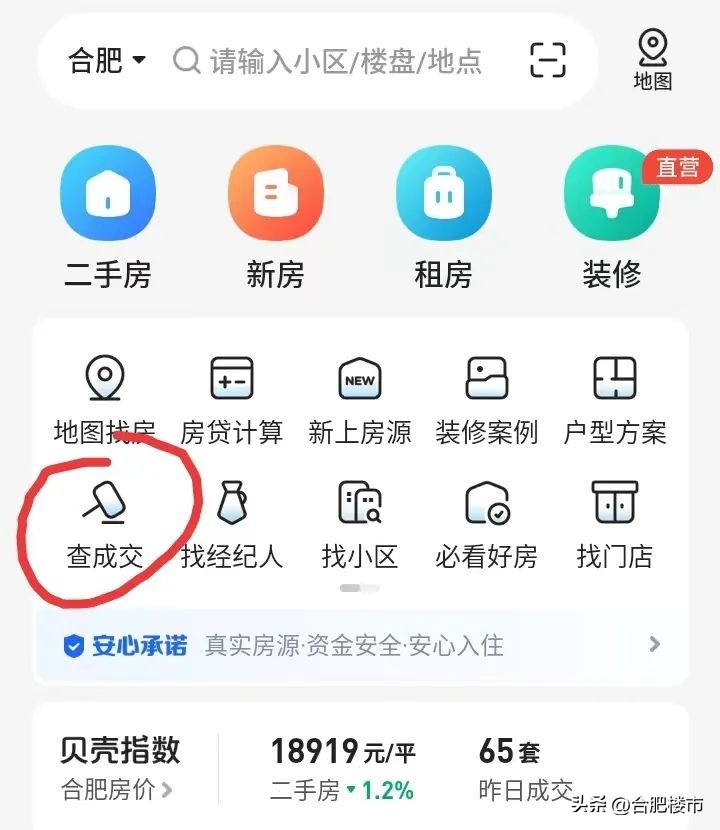Open the 二手房 section icon
Viewport: 720px width, 830px height.
pos(108,195)
